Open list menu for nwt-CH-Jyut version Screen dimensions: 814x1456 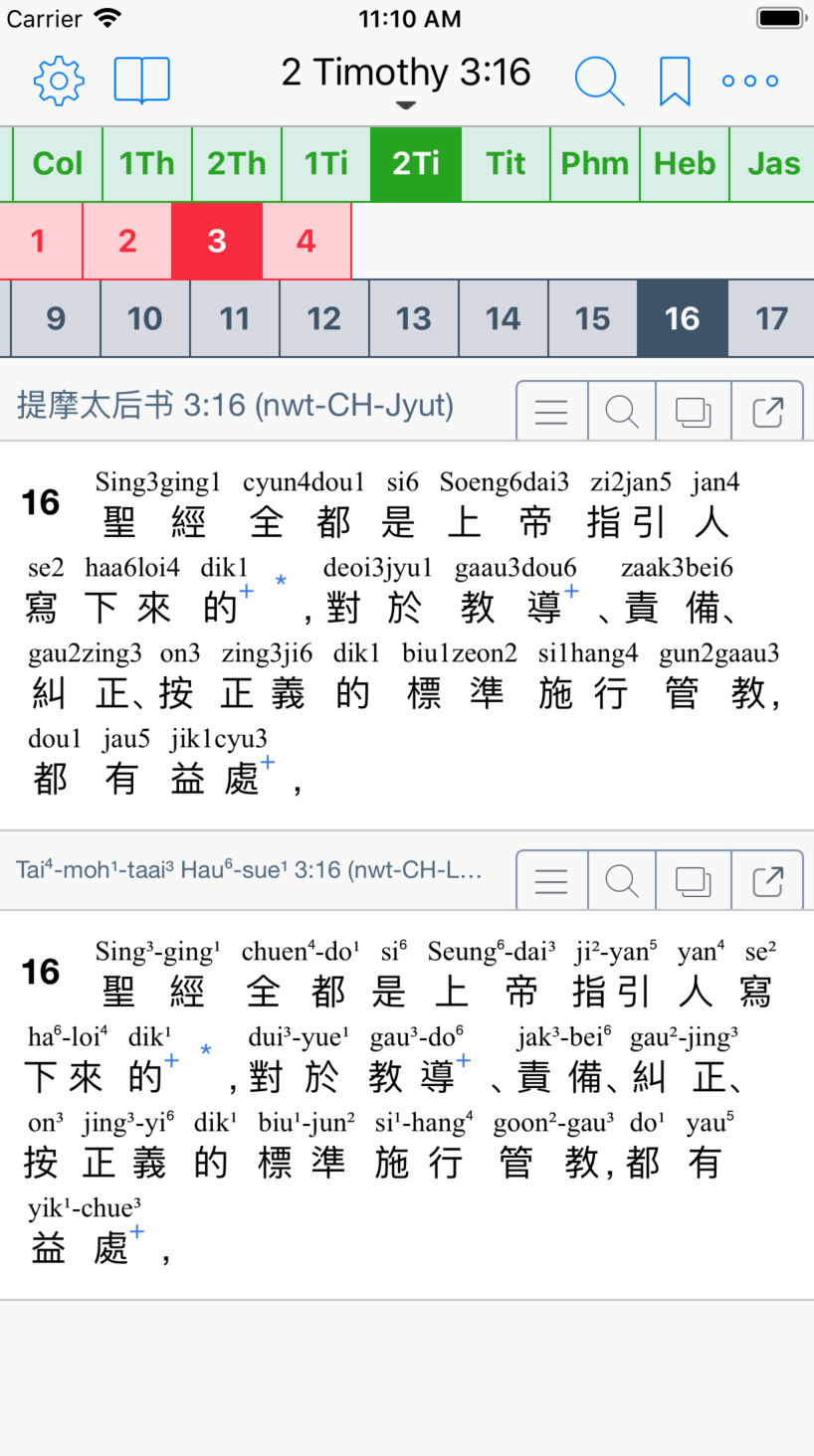click(551, 411)
